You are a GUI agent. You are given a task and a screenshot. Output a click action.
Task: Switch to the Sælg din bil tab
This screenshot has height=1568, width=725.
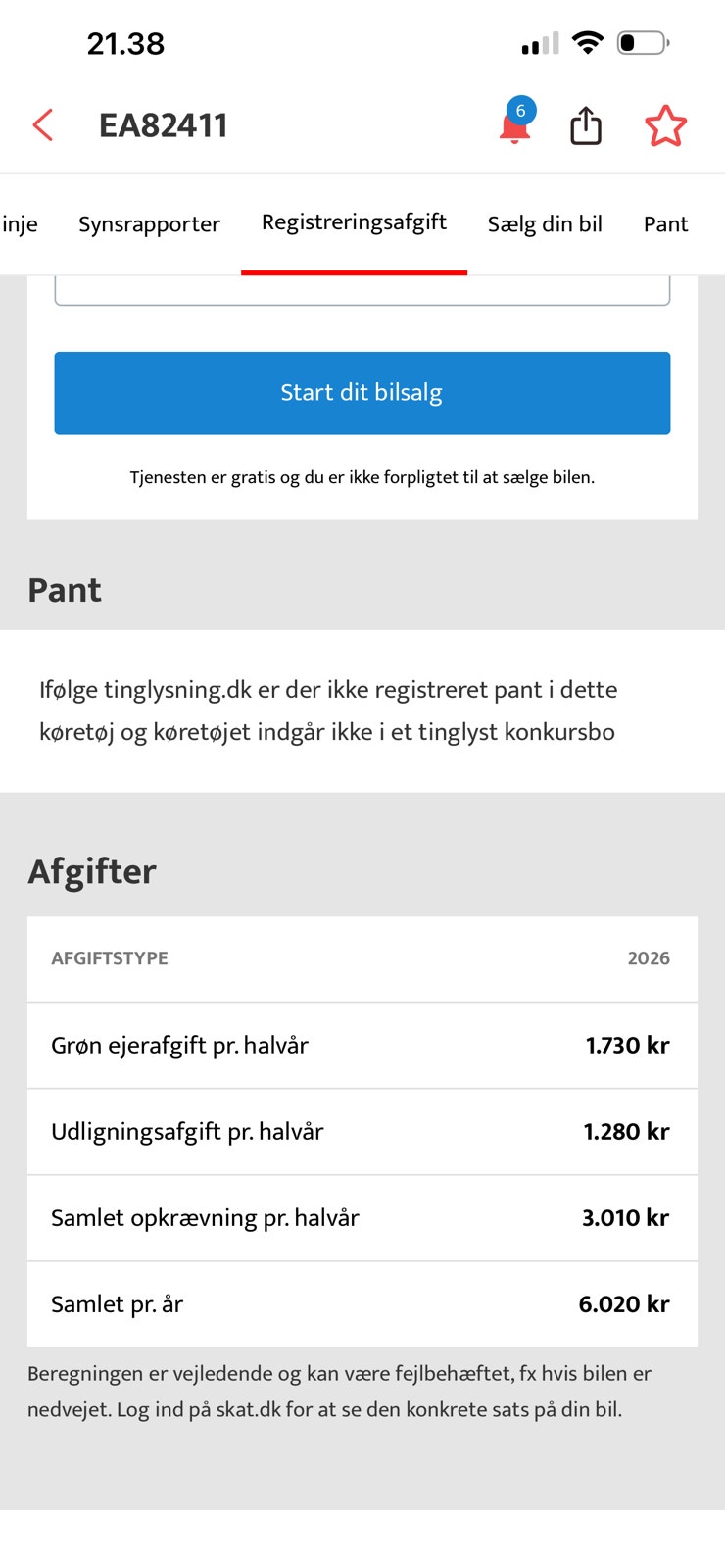545,224
